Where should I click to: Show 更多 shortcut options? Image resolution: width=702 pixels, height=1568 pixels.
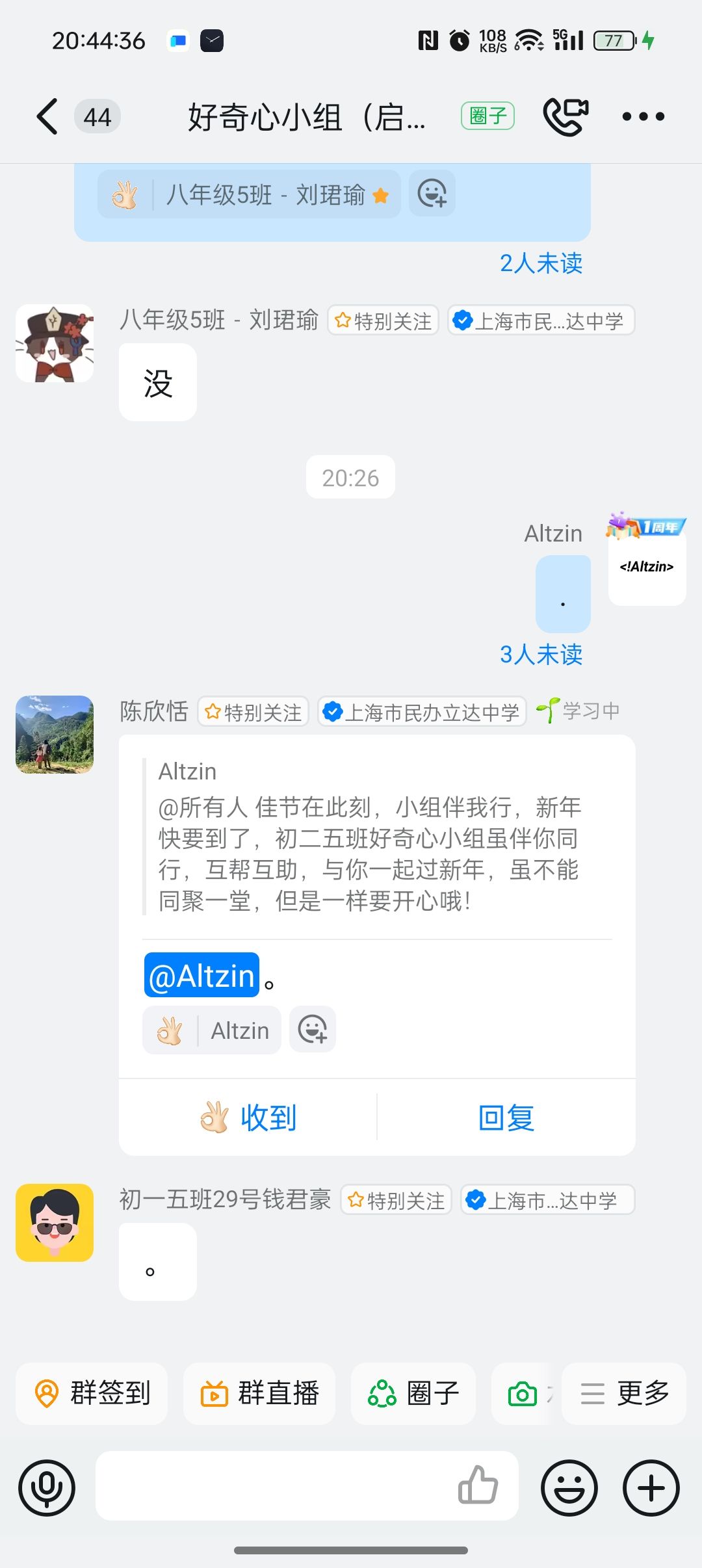point(624,1394)
